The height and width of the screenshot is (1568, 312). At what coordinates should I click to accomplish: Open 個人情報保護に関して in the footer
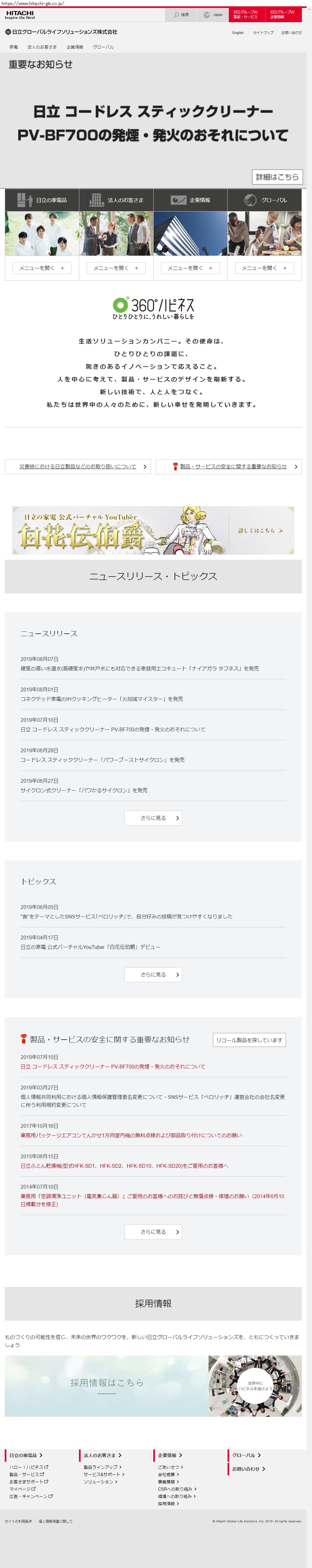(56, 1521)
